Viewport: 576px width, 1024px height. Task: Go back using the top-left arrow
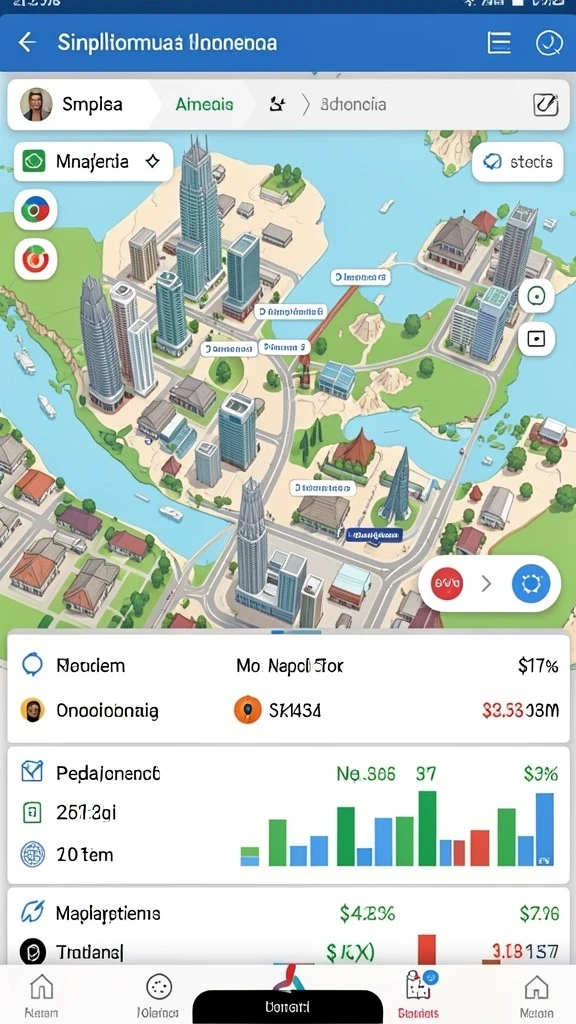[27, 43]
